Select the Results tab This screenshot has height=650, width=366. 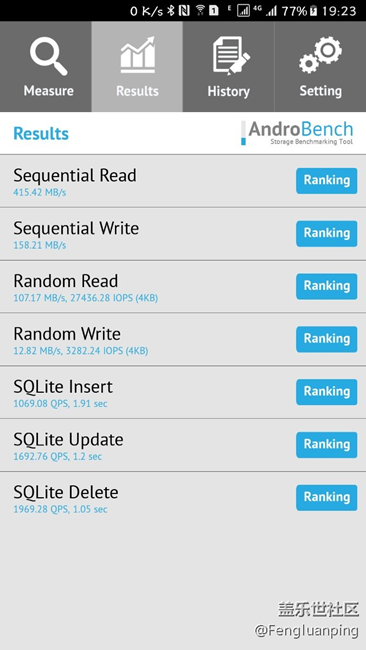(x=137, y=67)
